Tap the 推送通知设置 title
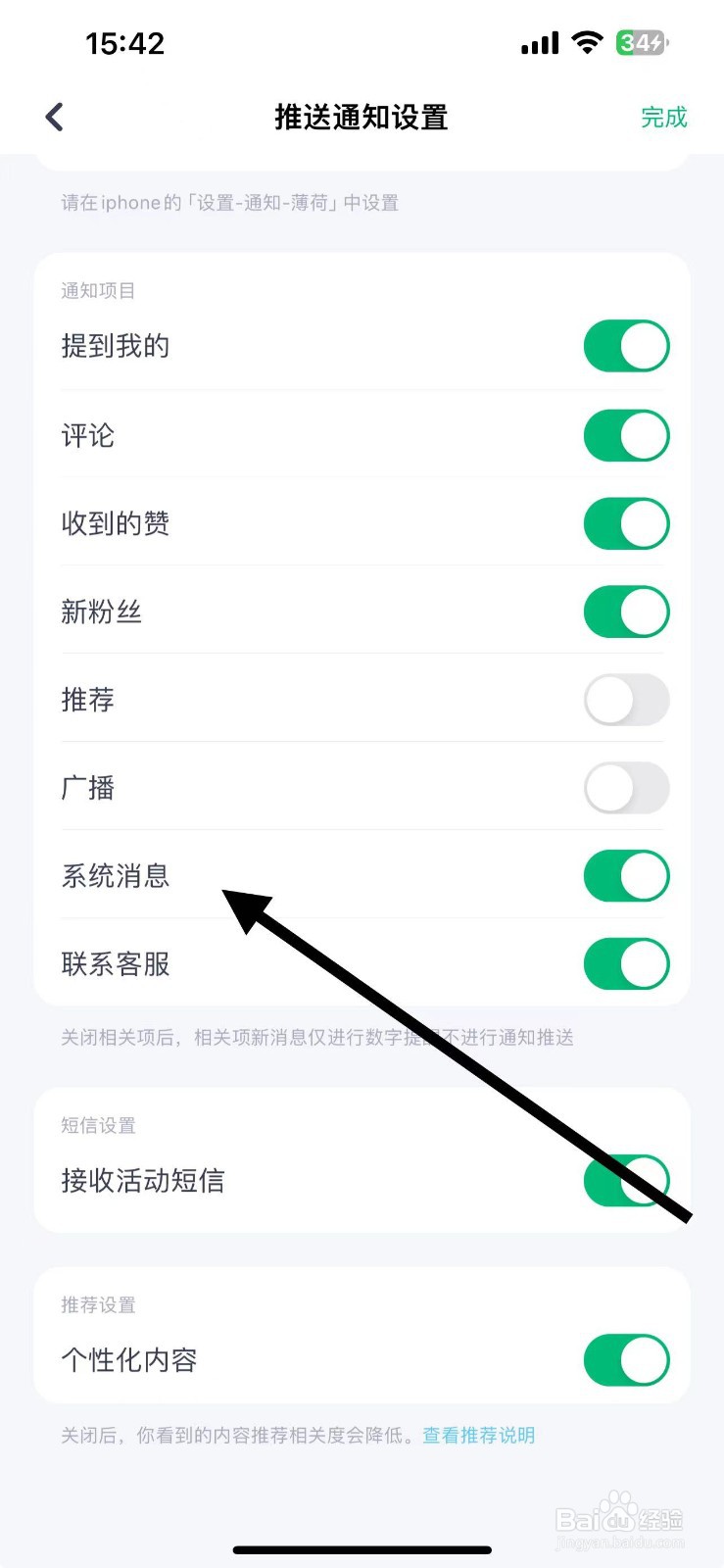Viewport: 724px width, 1568px height. (362, 117)
